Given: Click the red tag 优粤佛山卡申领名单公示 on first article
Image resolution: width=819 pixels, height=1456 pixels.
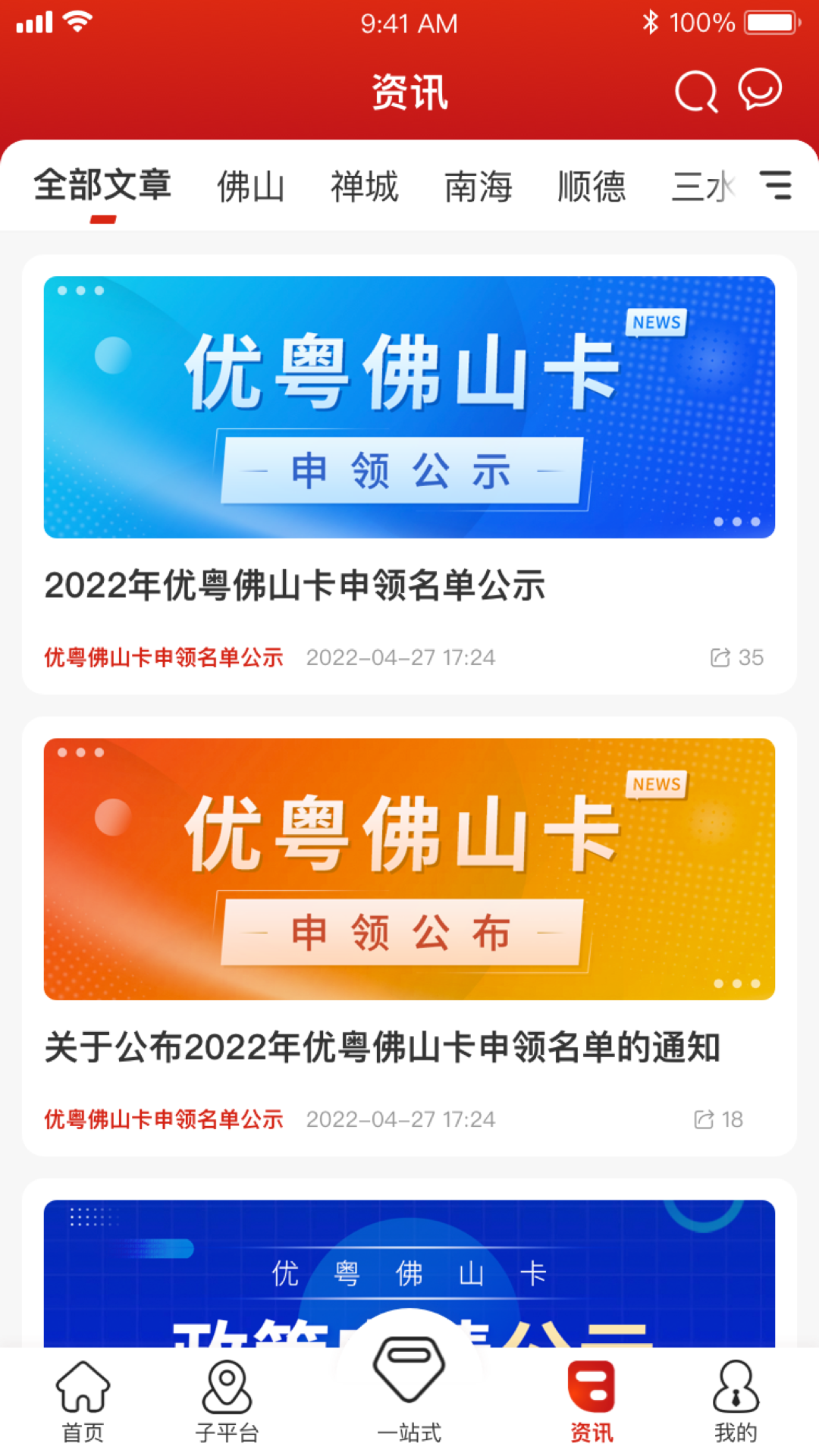Looking at the screenshot, I should tap(164, 657).
